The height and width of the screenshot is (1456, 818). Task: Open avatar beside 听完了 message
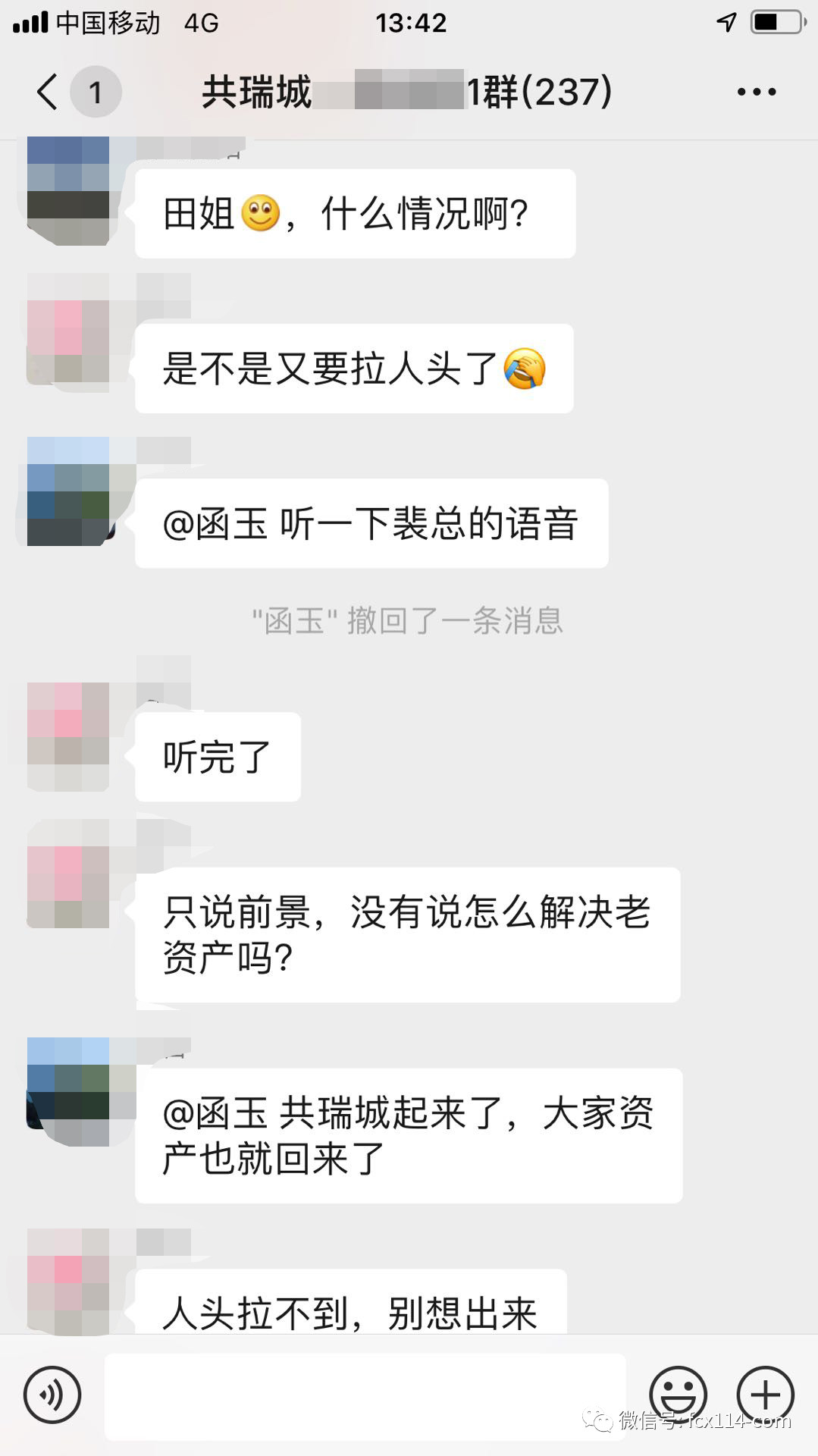click(x=68, y=736)
